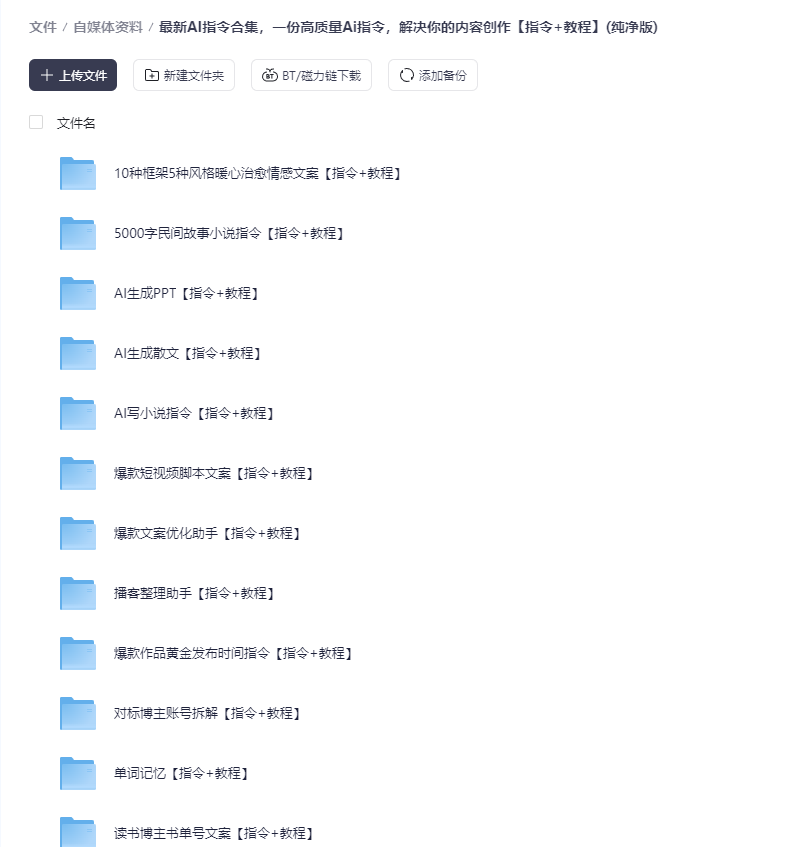The height and width of the screenshot is (847, 798).
Task: Open the AI写小说指令 folder
Action: [193, 413]
